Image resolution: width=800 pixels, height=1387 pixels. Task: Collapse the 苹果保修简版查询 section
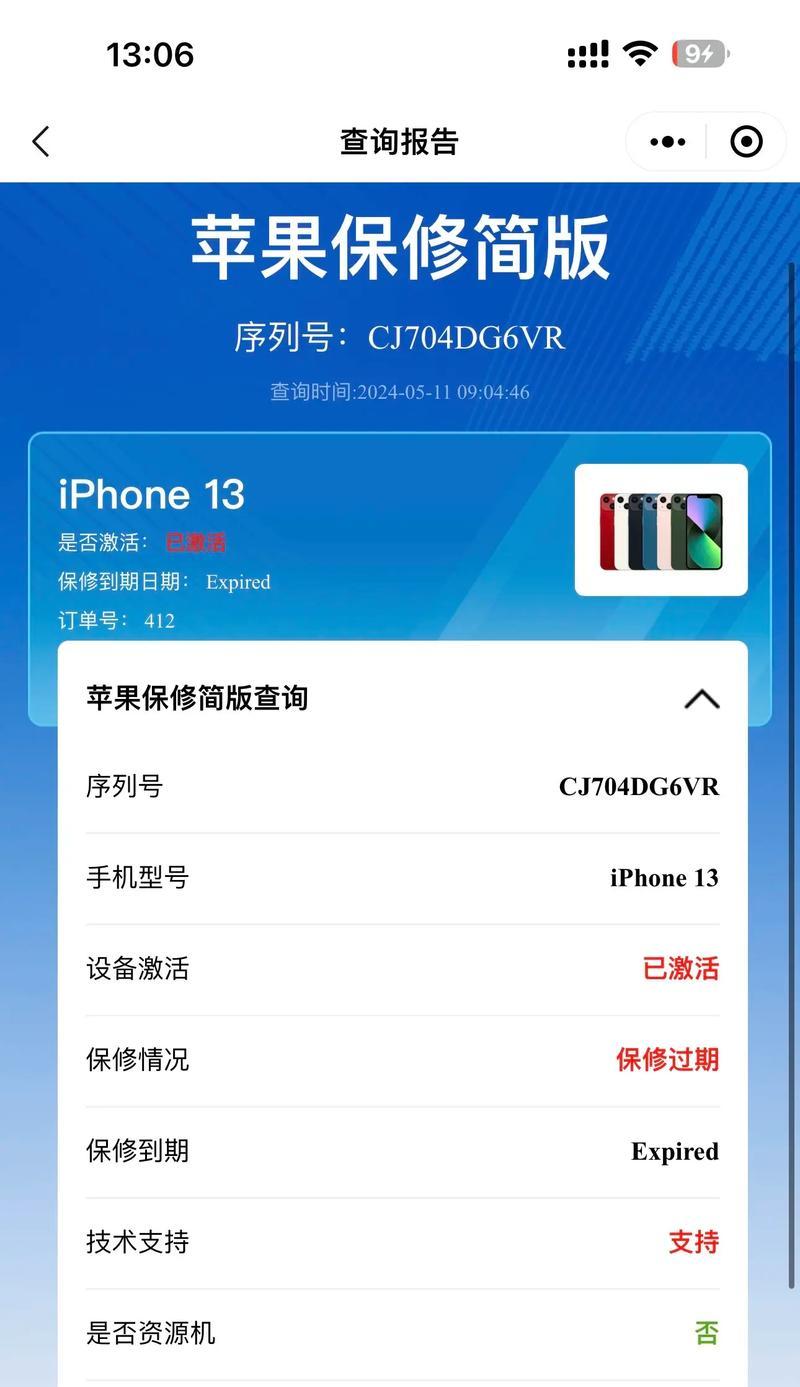click(701, 698)
